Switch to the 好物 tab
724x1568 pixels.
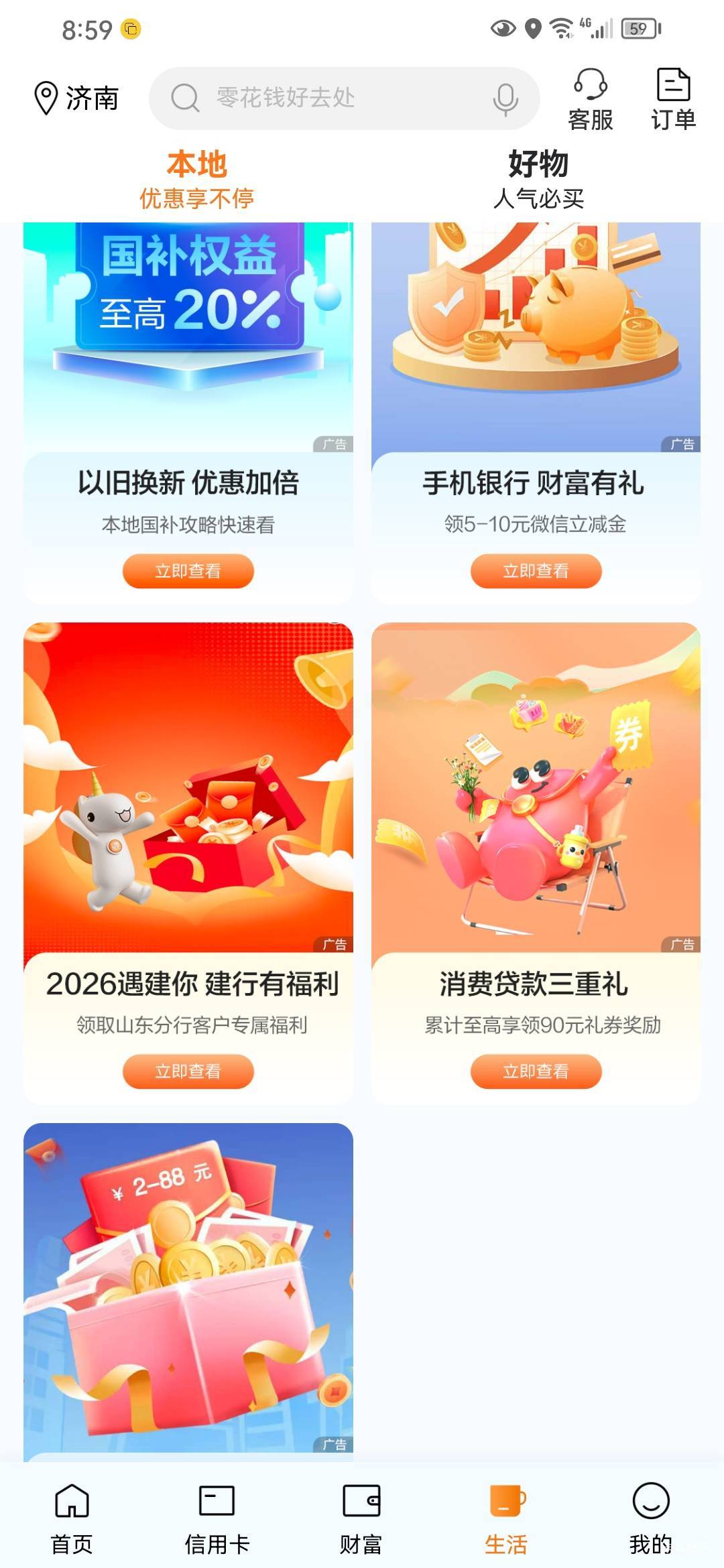pos(538,178)
